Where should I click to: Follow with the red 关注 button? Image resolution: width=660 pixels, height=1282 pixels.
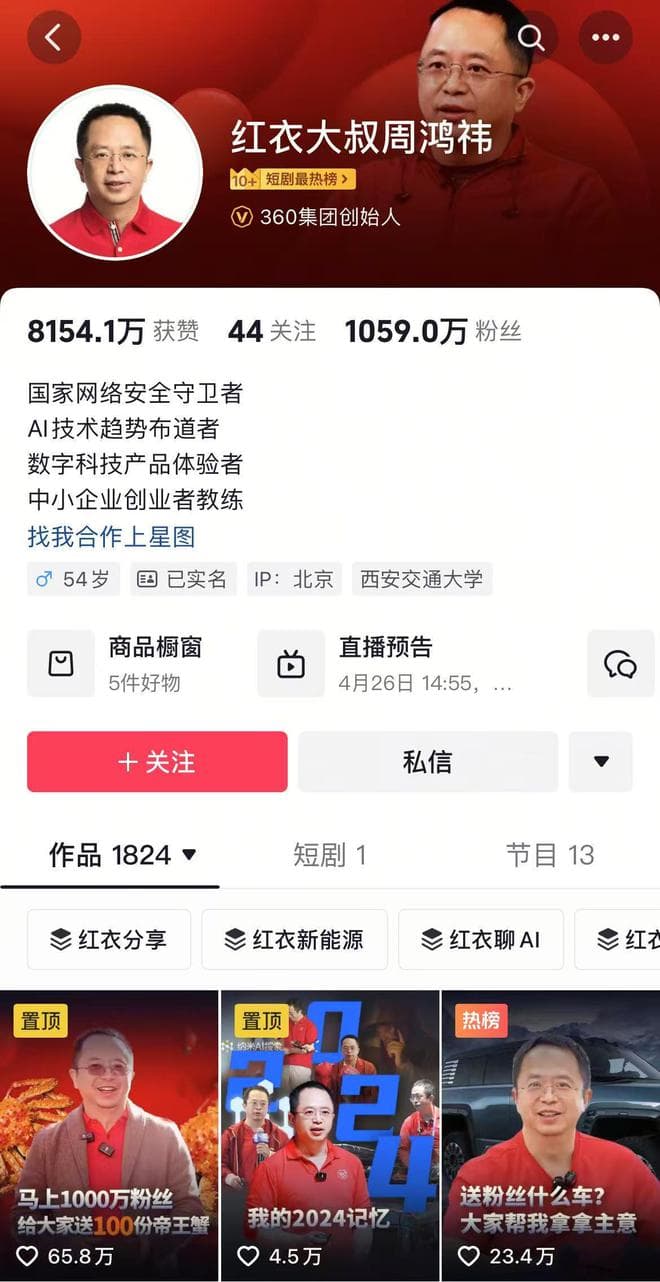pyautogui.click(x=157, y=762)
